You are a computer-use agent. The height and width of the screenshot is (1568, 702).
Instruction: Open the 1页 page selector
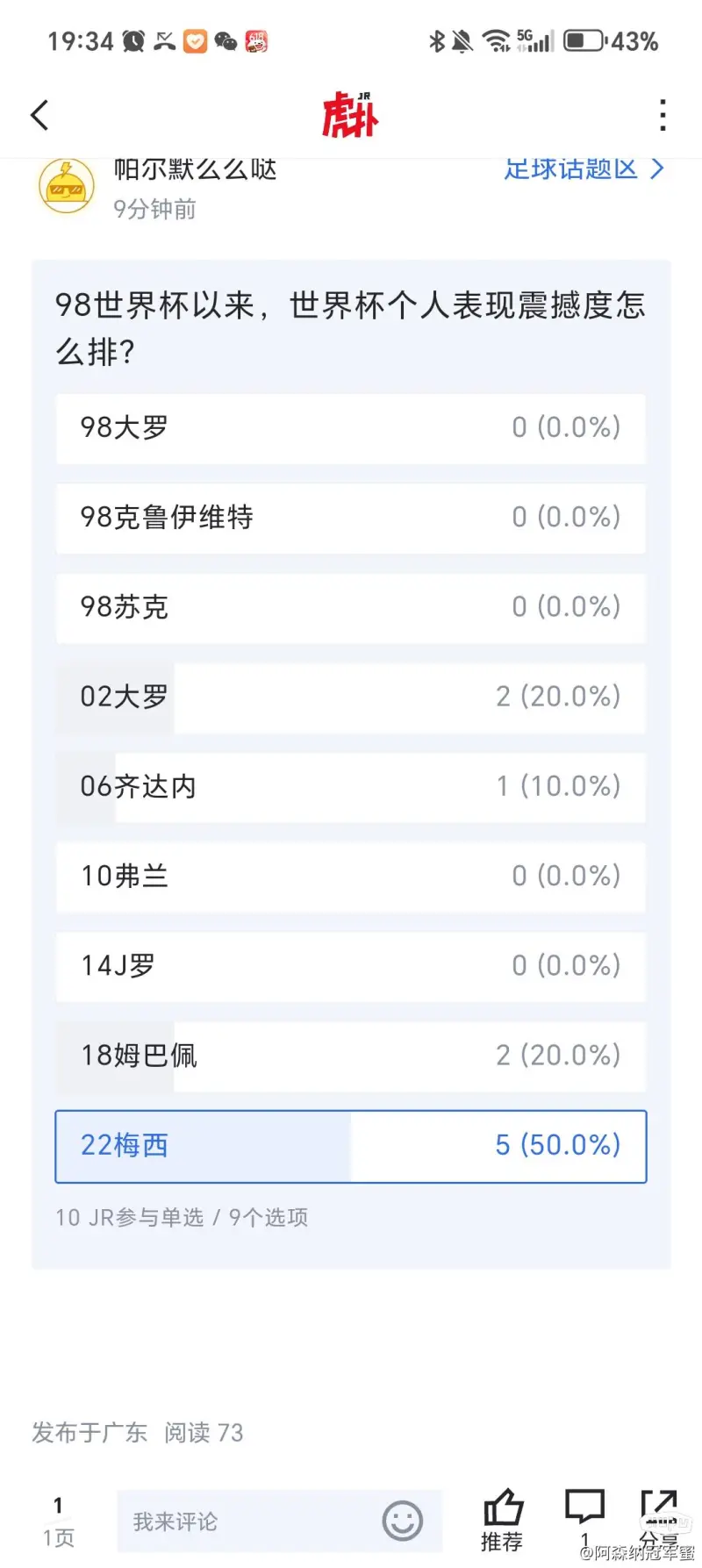click(x=59, y=1523)
